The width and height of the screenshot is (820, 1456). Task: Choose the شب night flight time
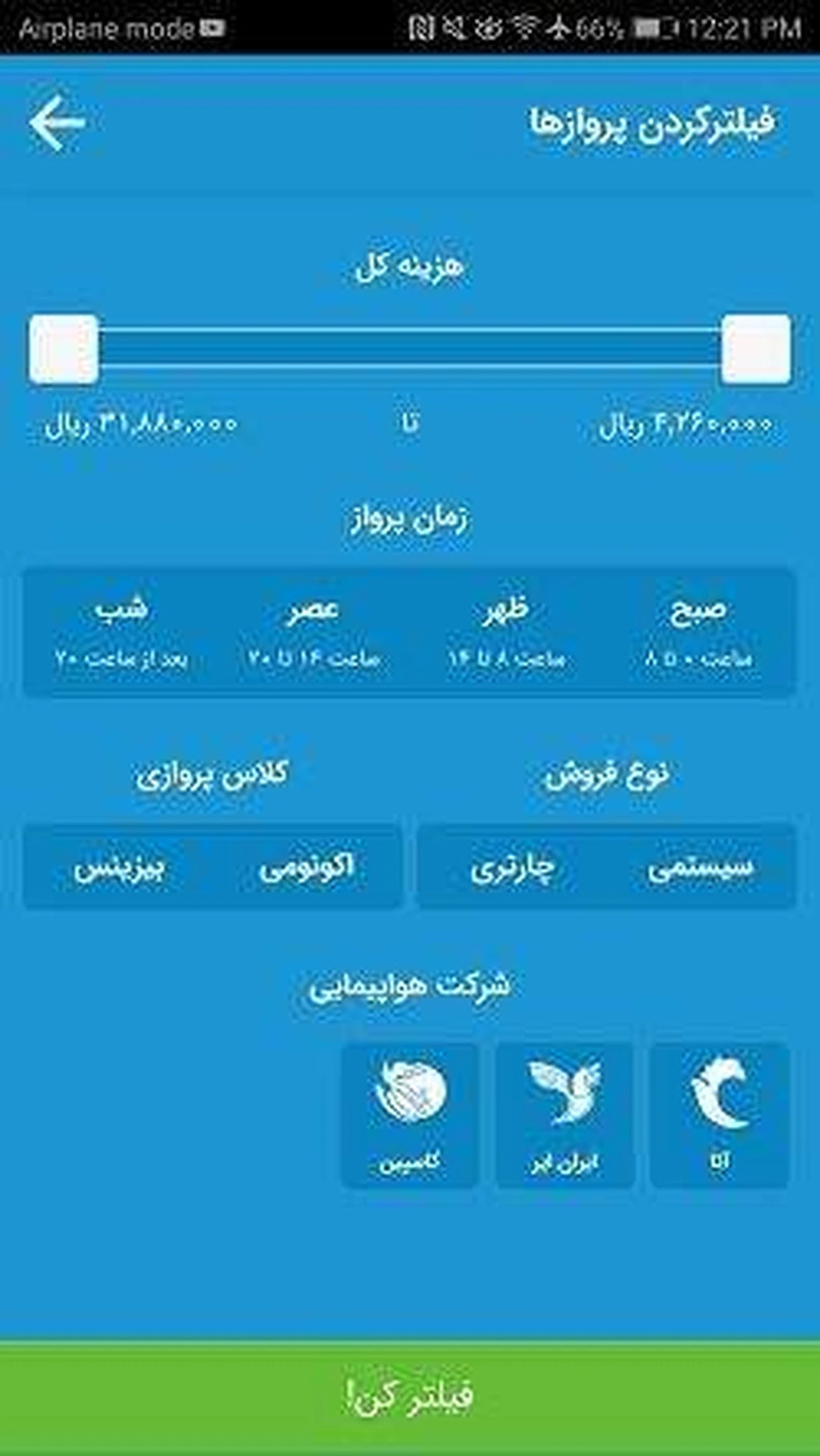(x=121, y=632)
